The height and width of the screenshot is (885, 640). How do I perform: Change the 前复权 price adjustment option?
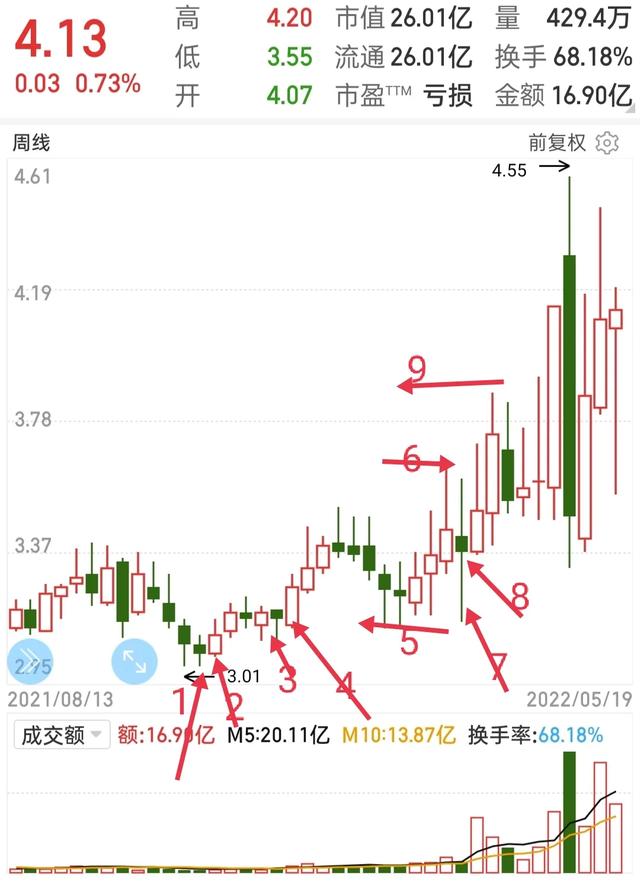(x=557, y=143)
